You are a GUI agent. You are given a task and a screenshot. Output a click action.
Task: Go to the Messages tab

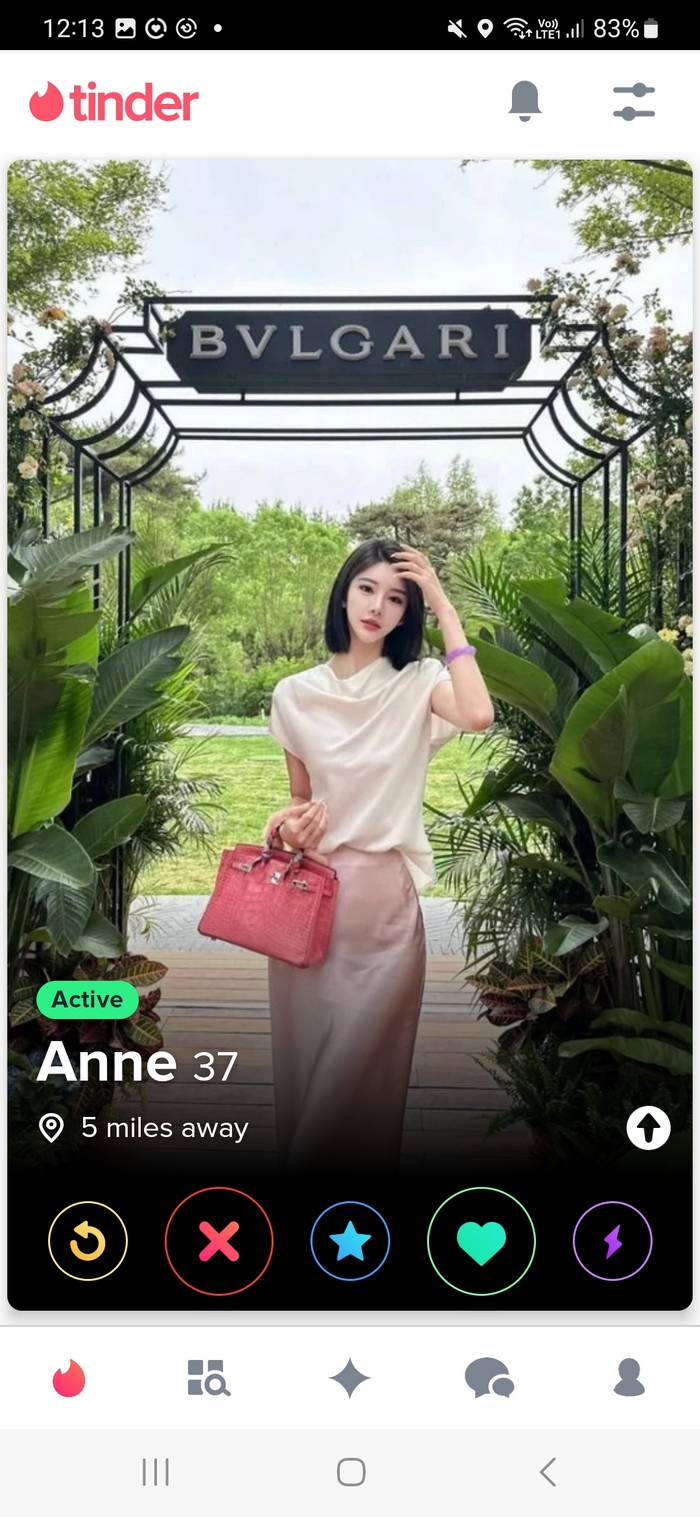click(x=489, y=1377)
